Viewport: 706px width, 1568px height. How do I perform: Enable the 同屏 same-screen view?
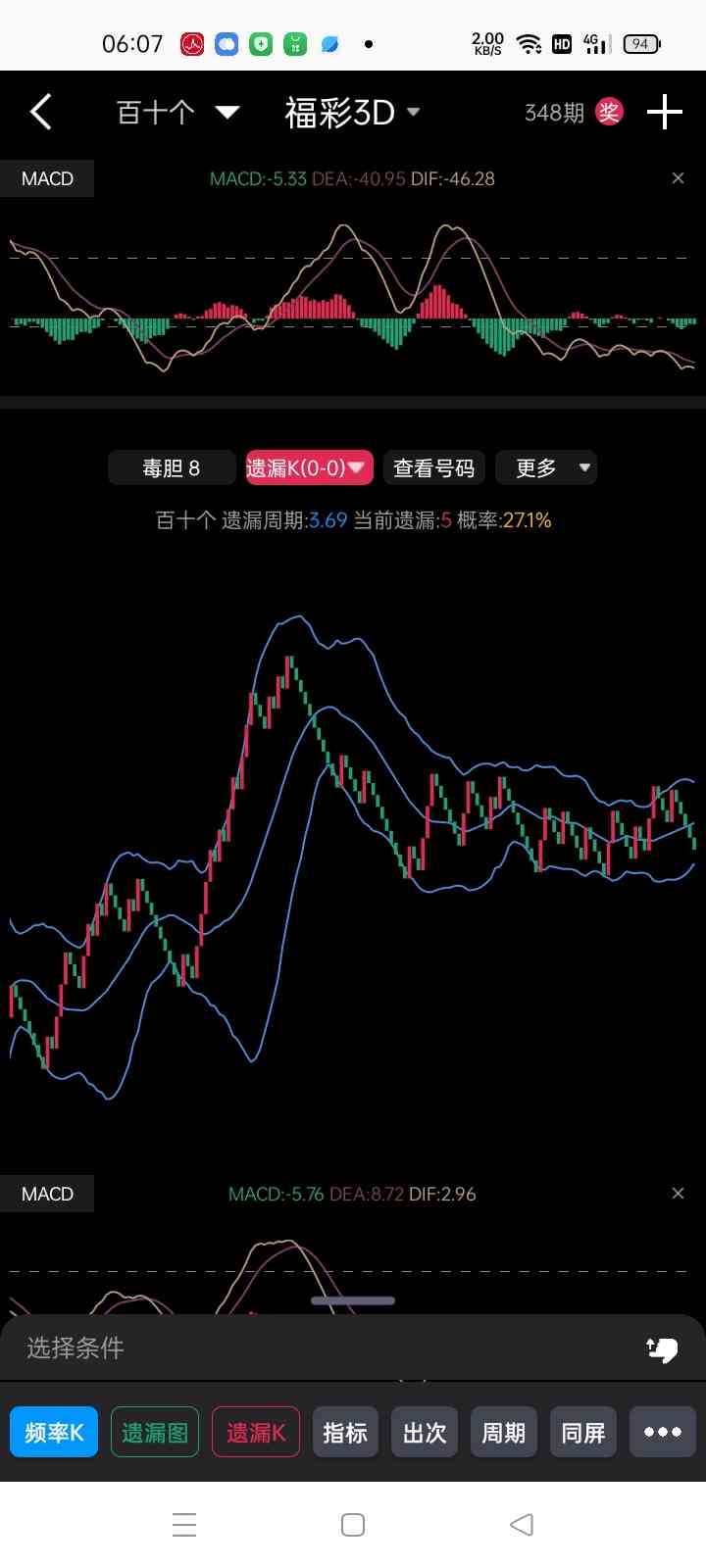[583, 1433]
